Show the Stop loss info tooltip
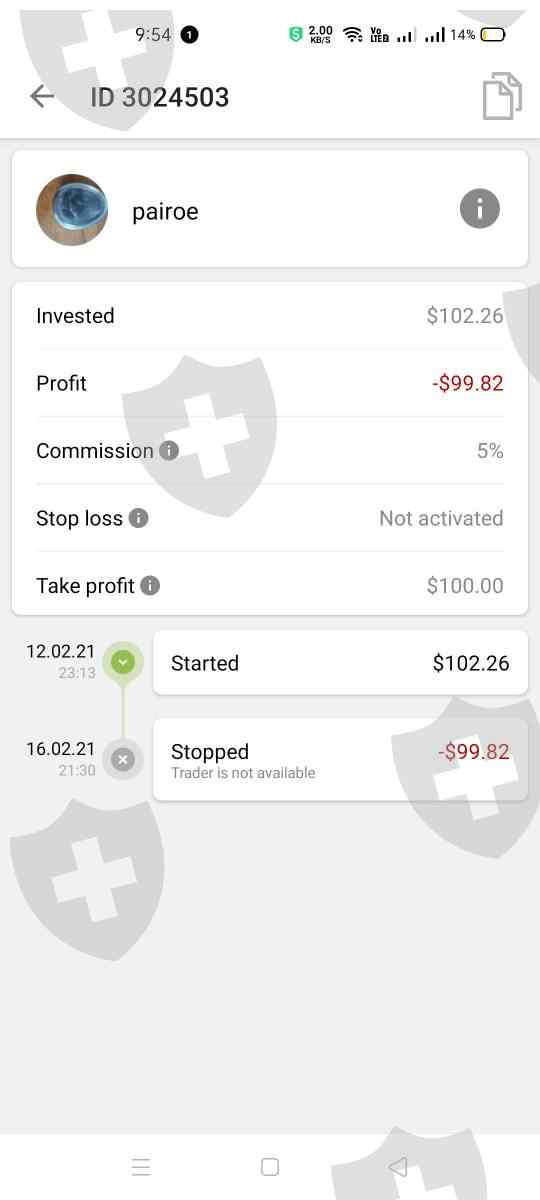Image resolution: width=540 pixels, height=1200 pixels. click(x=139, y=518)
